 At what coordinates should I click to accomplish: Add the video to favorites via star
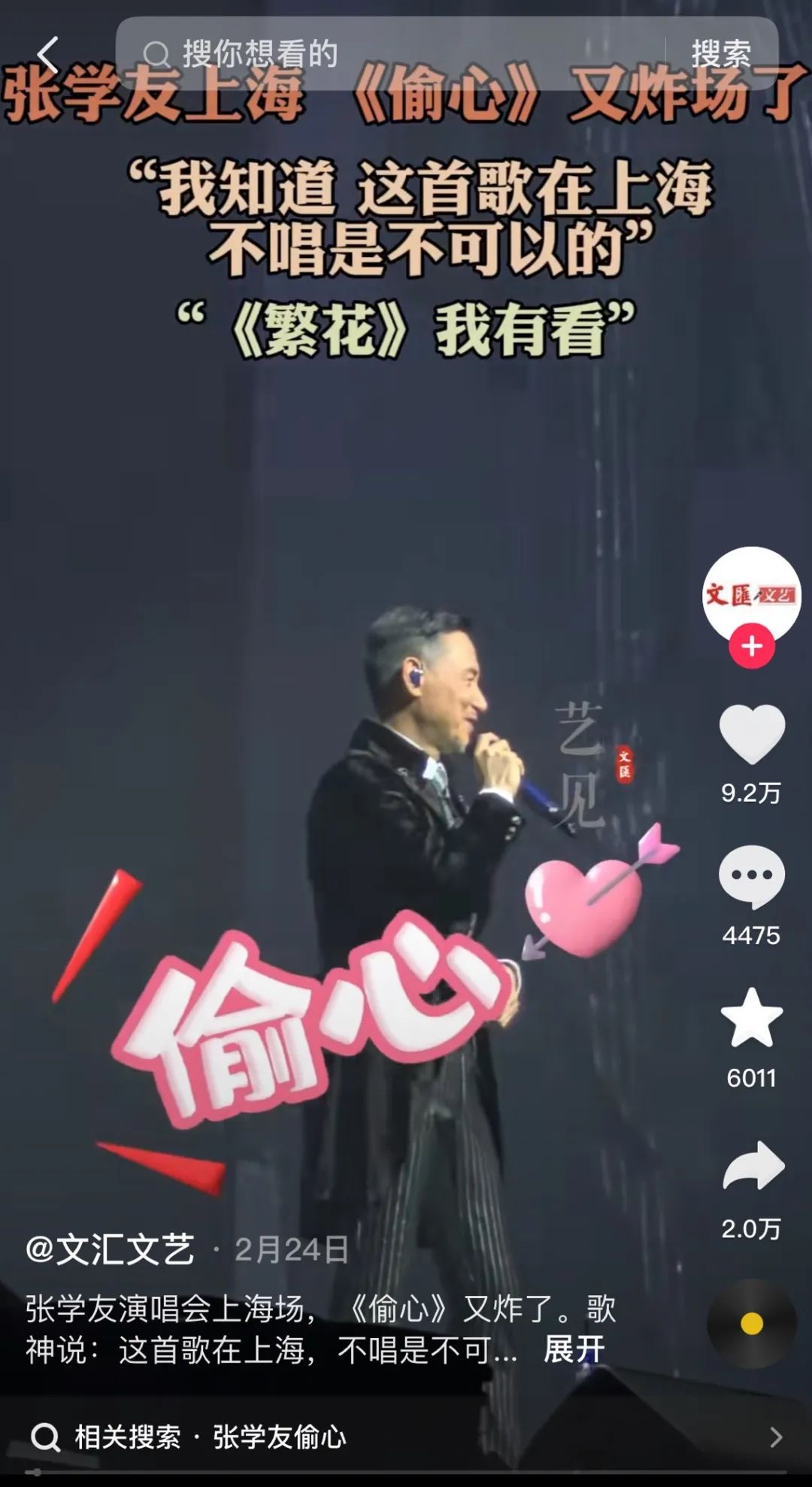click(x=751, y=1018)
